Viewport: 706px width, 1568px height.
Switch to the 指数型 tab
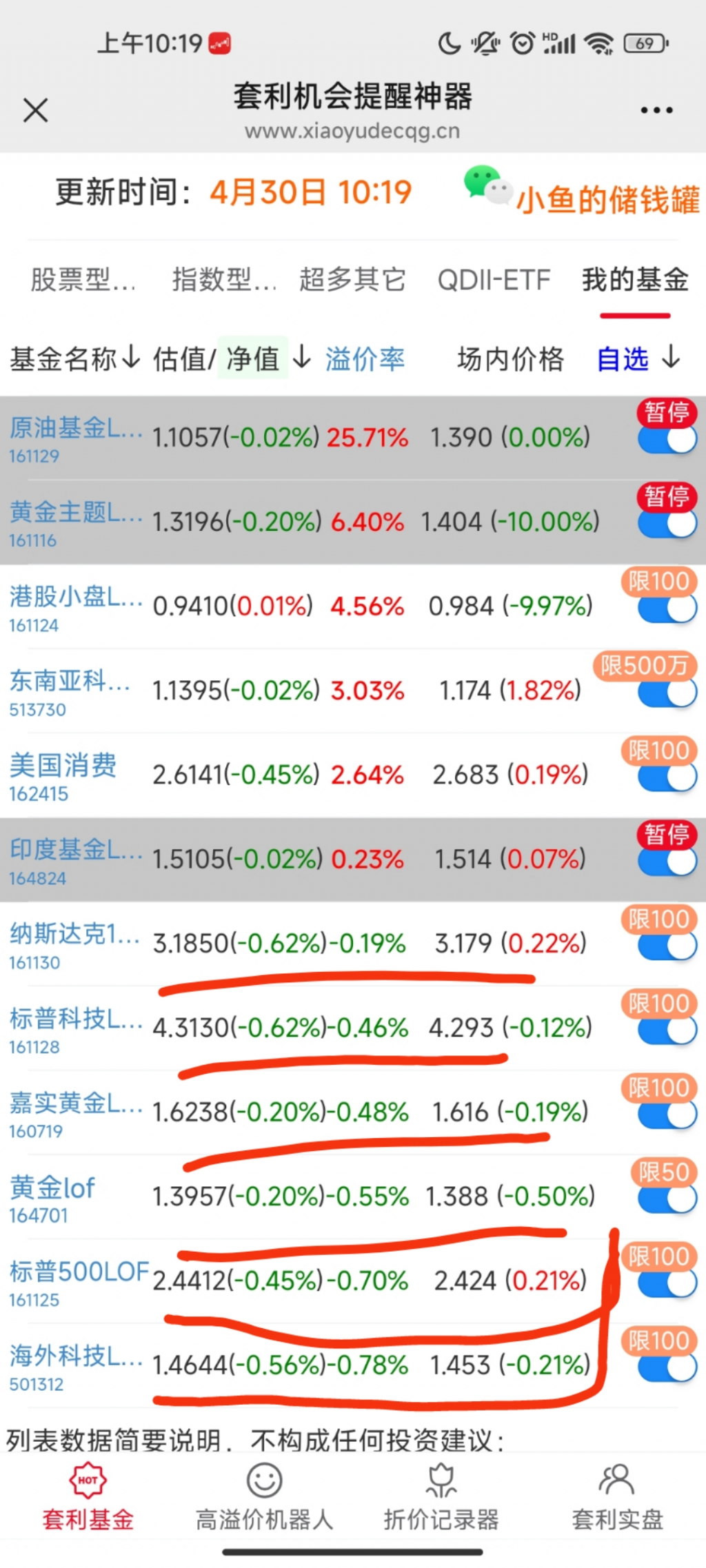click(x=223, y=280)
